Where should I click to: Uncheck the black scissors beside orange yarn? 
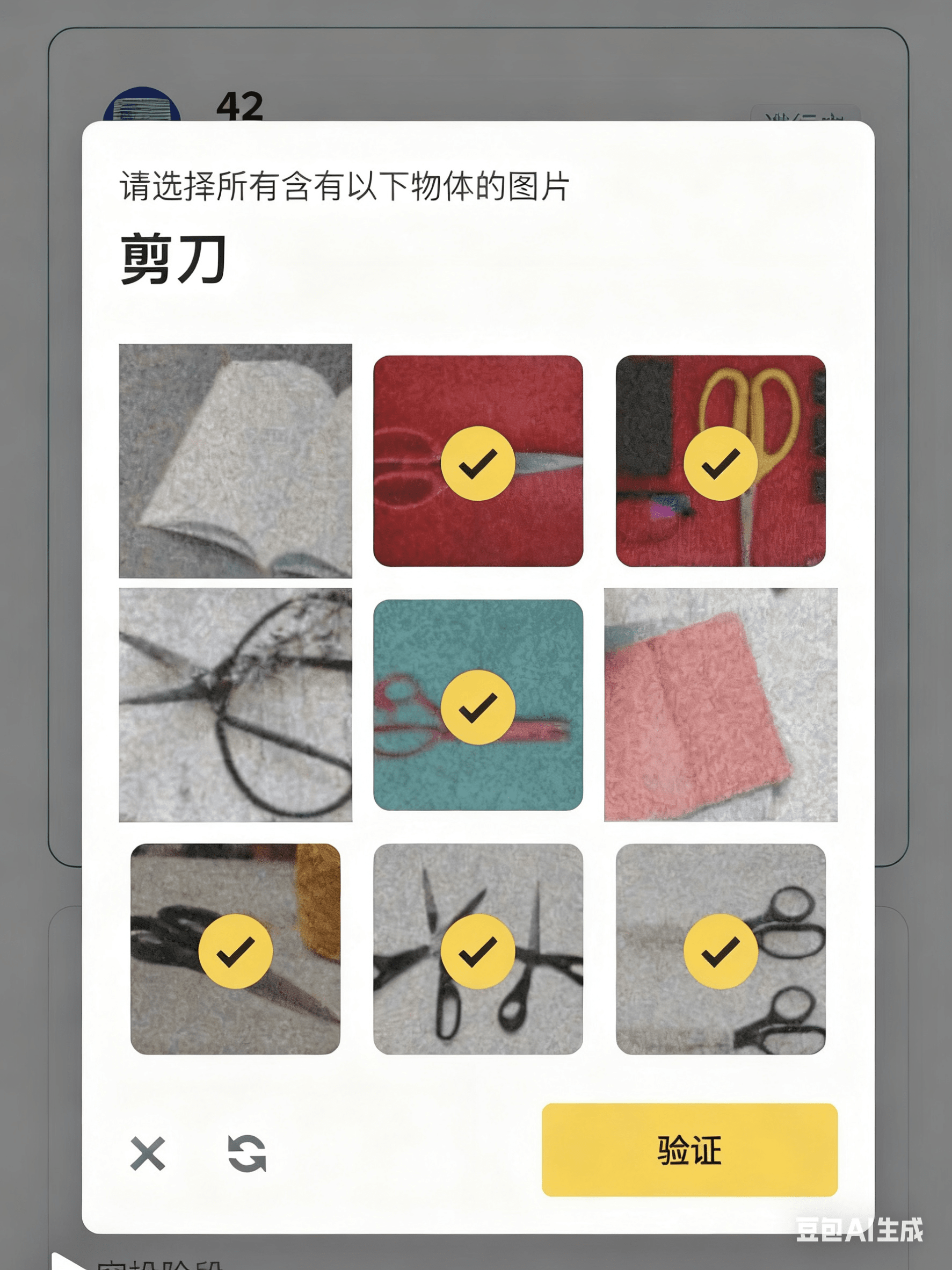[235, 949]
